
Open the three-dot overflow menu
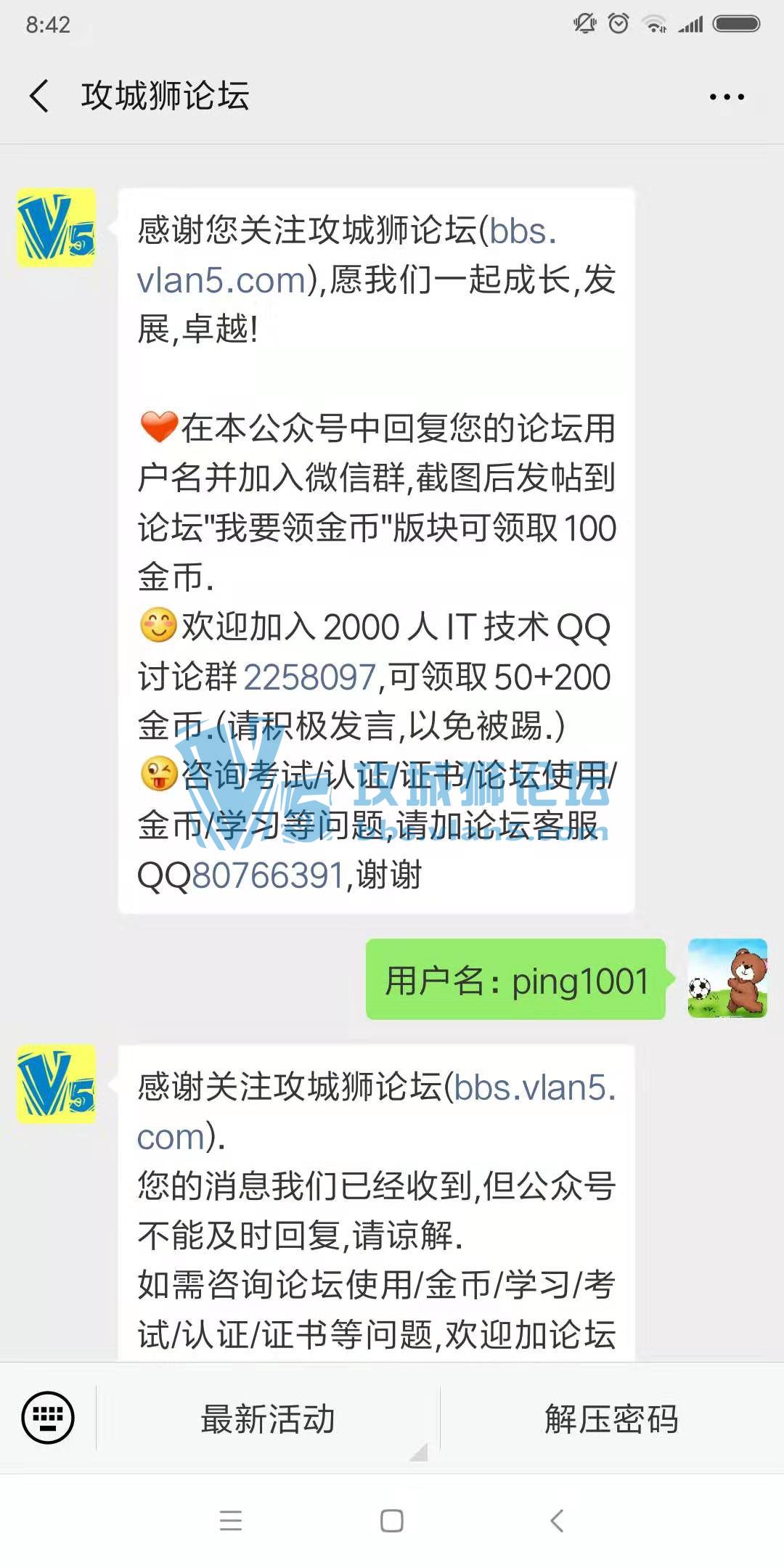[727, 97]
